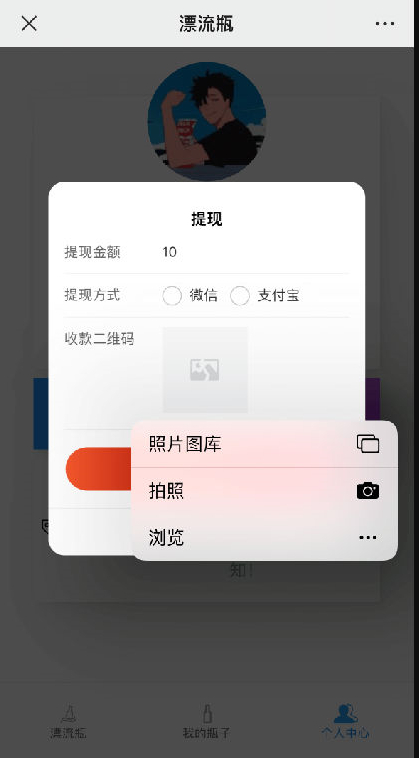Choose 照片图库 to pick a photo
The height and width of the screenshot is (758, 419).
pyautogui.click(x=264, y=444)
